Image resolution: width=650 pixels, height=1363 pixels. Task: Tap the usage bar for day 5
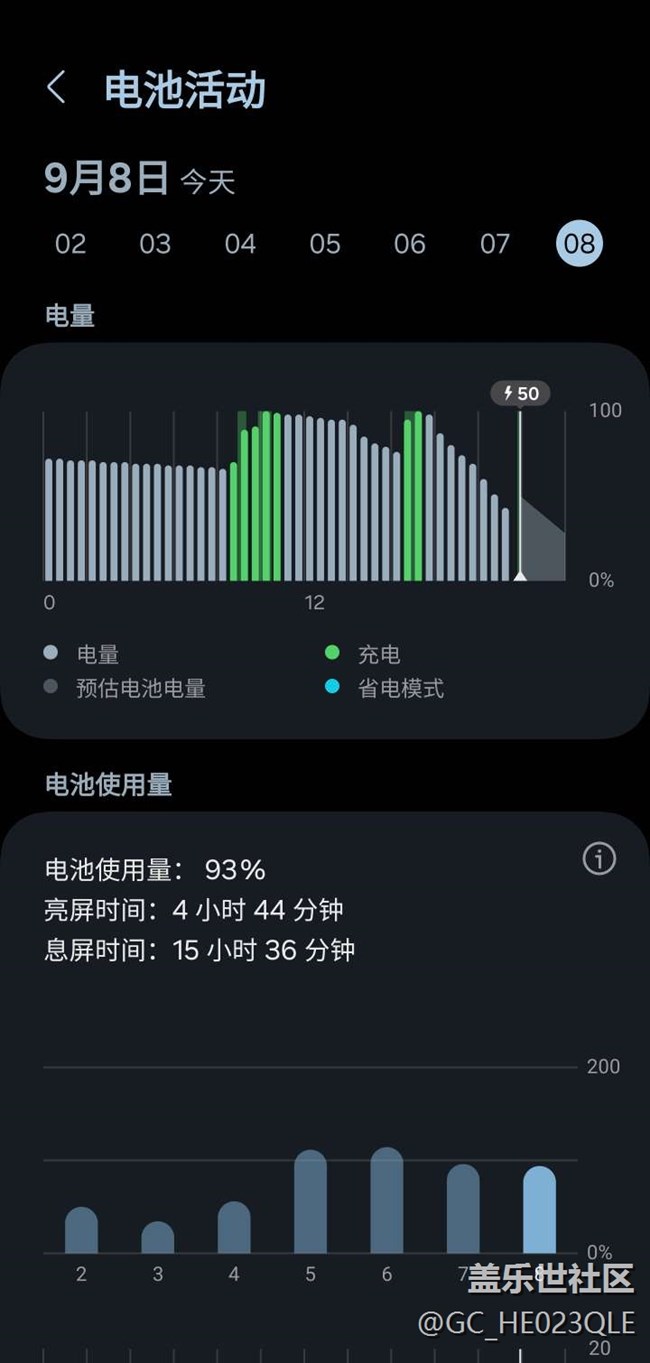pyautogui.click(x=310, y=1202)
